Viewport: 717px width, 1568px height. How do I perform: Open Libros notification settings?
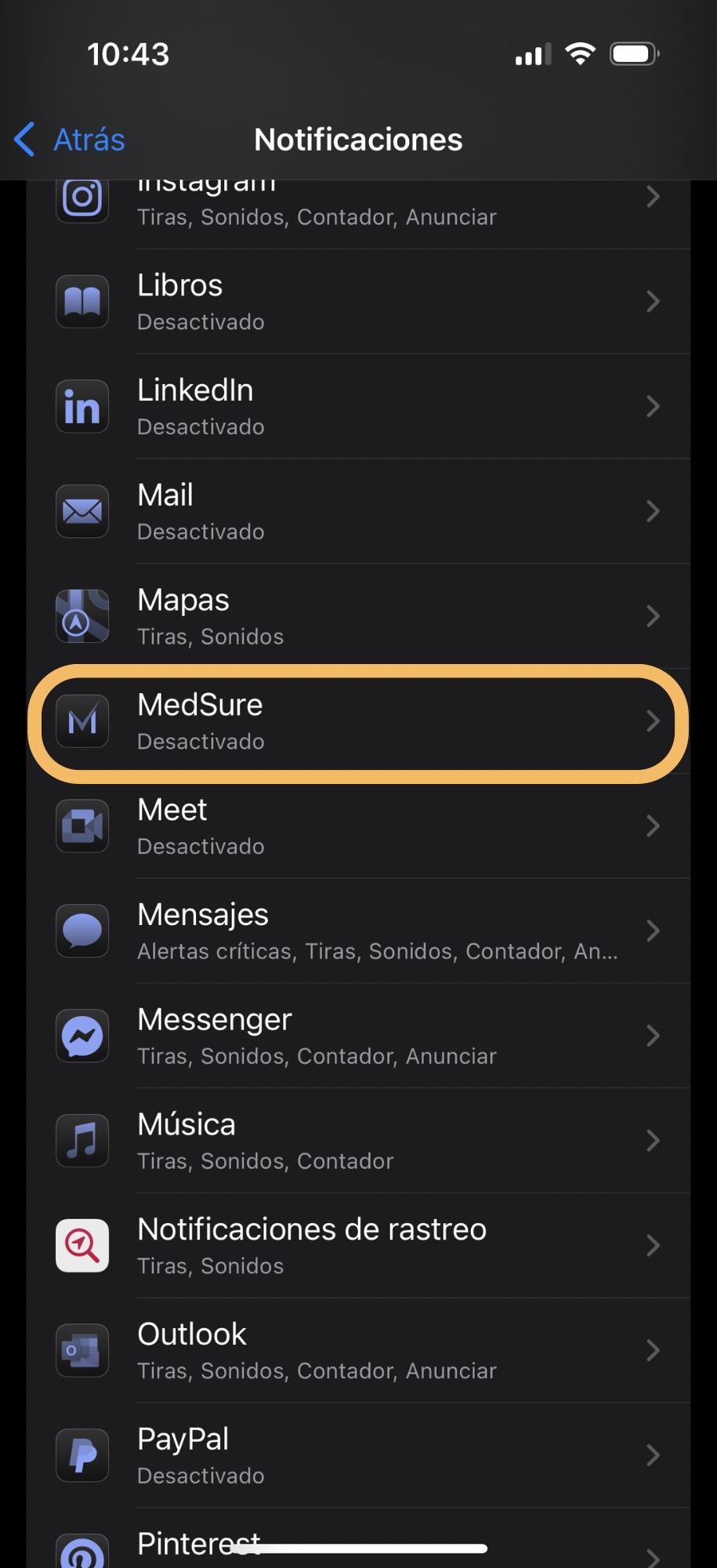click(358, 302)
